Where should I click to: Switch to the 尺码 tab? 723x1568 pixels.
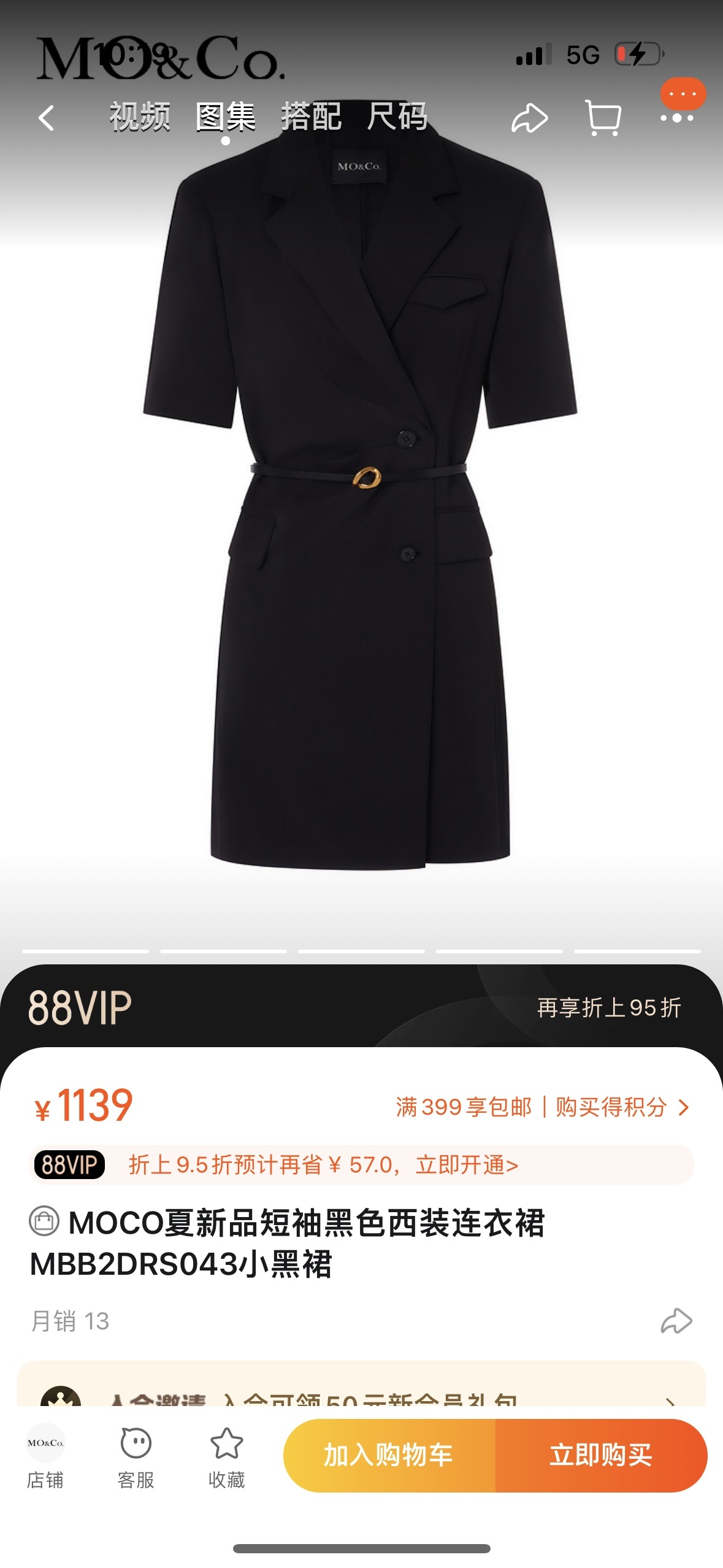397,117
